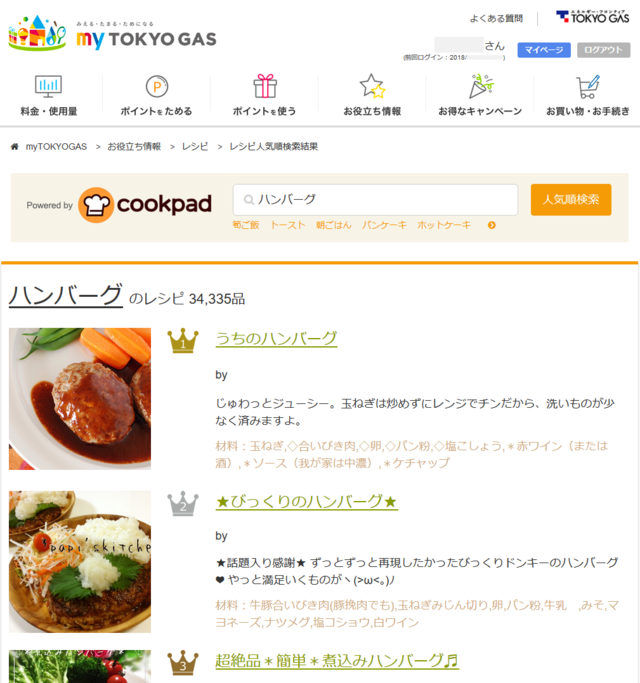640x683 pixels.
Task: Go to ポイントをためる section
Action: pyautogui.click(x=156, y=97)
